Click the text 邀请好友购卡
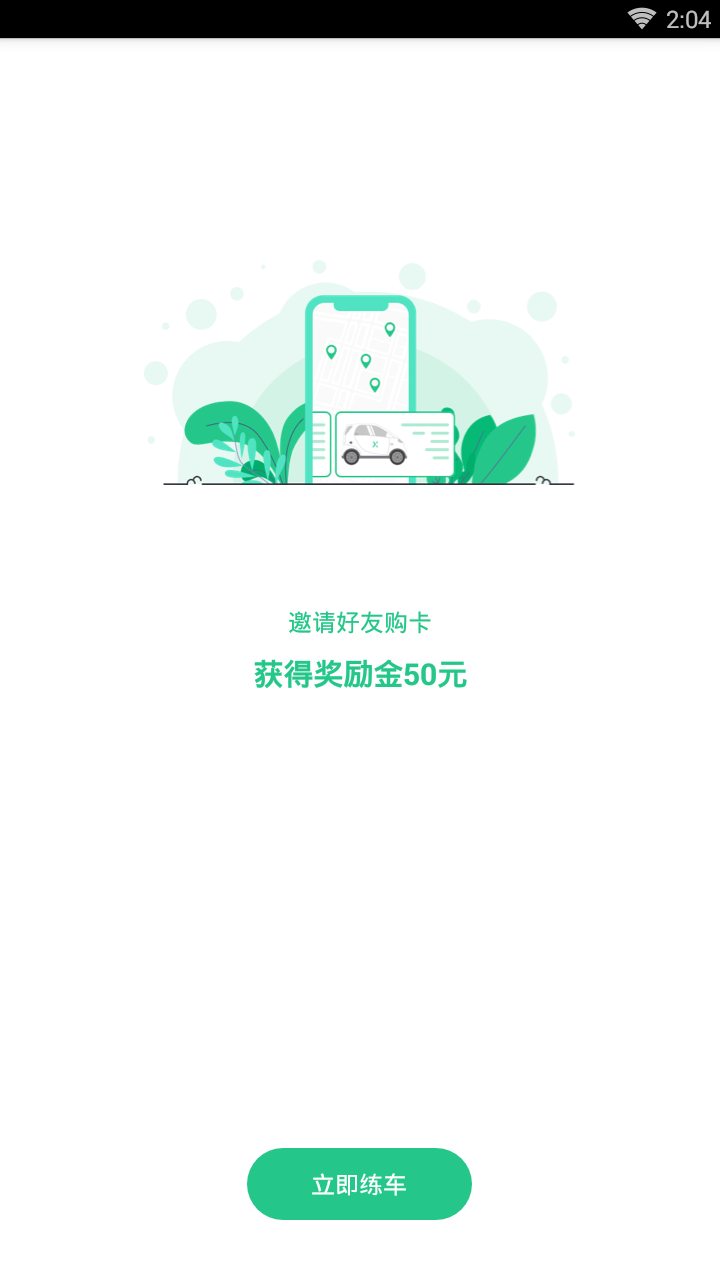720x1280 pixels. tap(359, 620)
